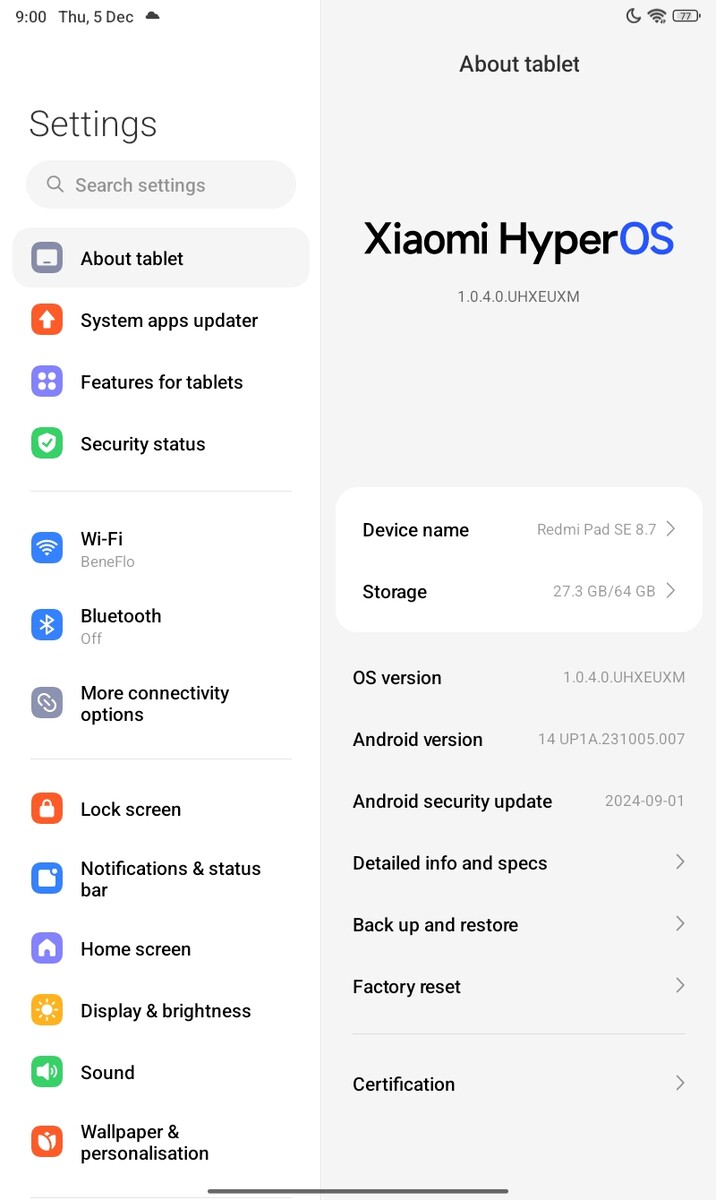
Task: Select About tablet in the settings list
Action: [160, 258]
